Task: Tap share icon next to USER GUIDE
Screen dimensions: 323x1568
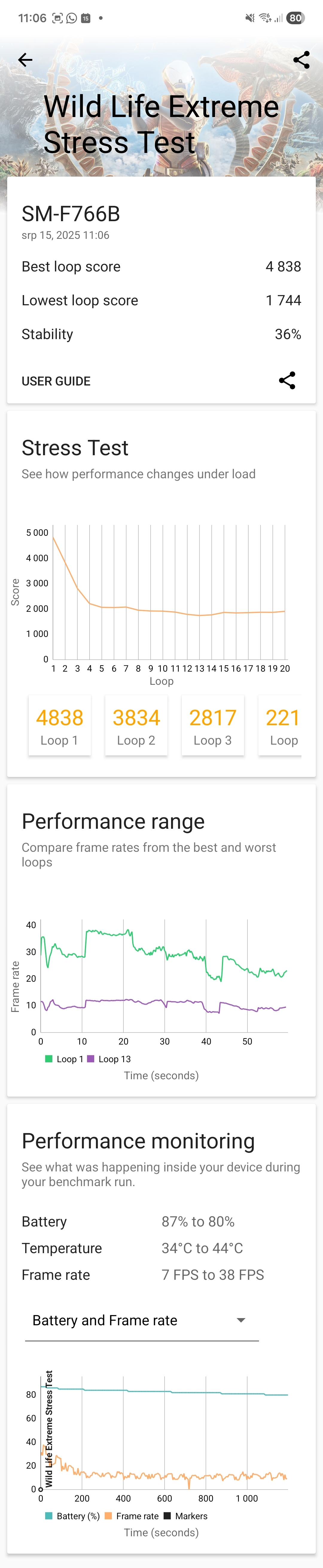Action: coord(287,380)
